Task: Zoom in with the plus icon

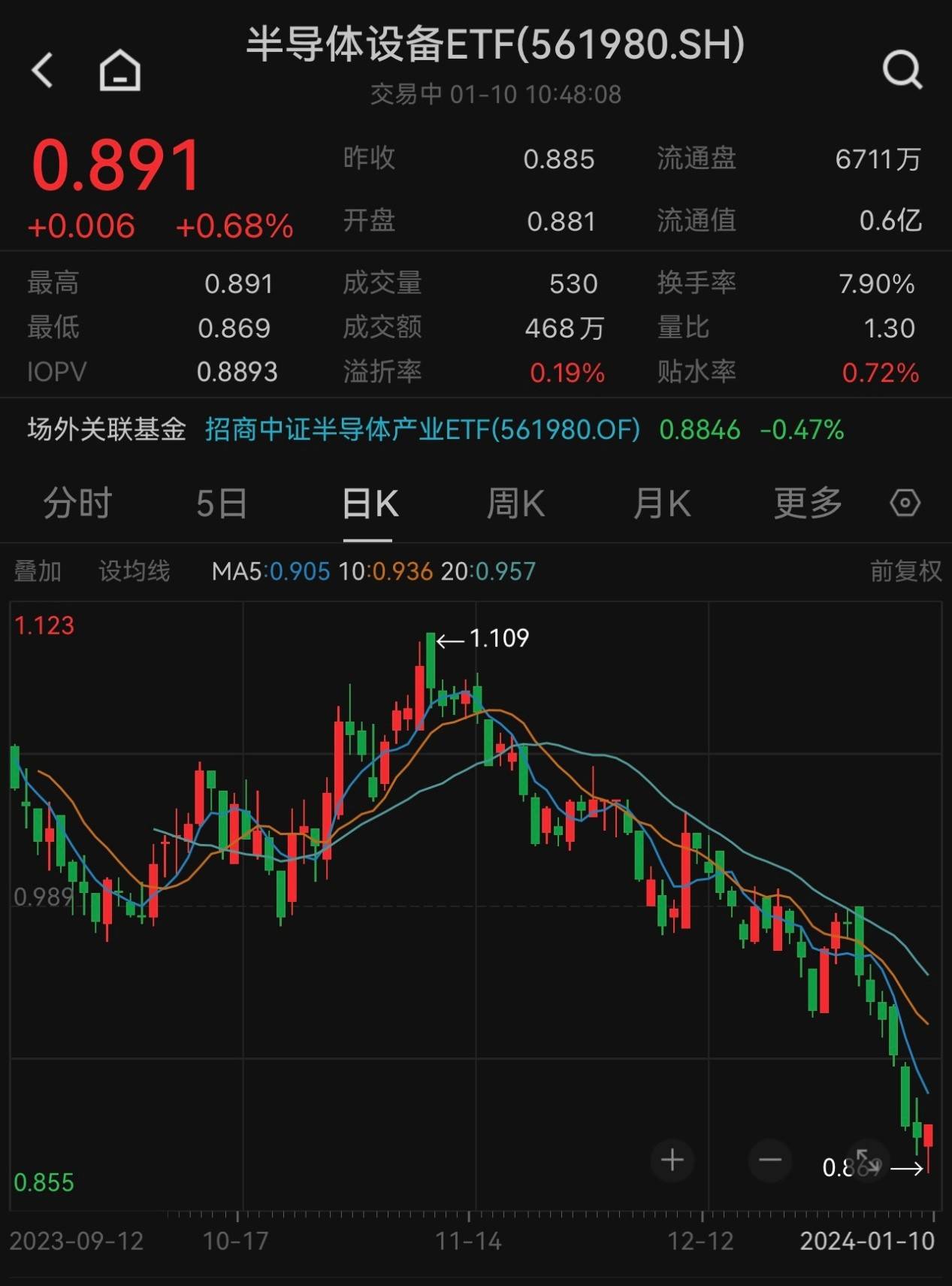Action: click(671, 1160)
